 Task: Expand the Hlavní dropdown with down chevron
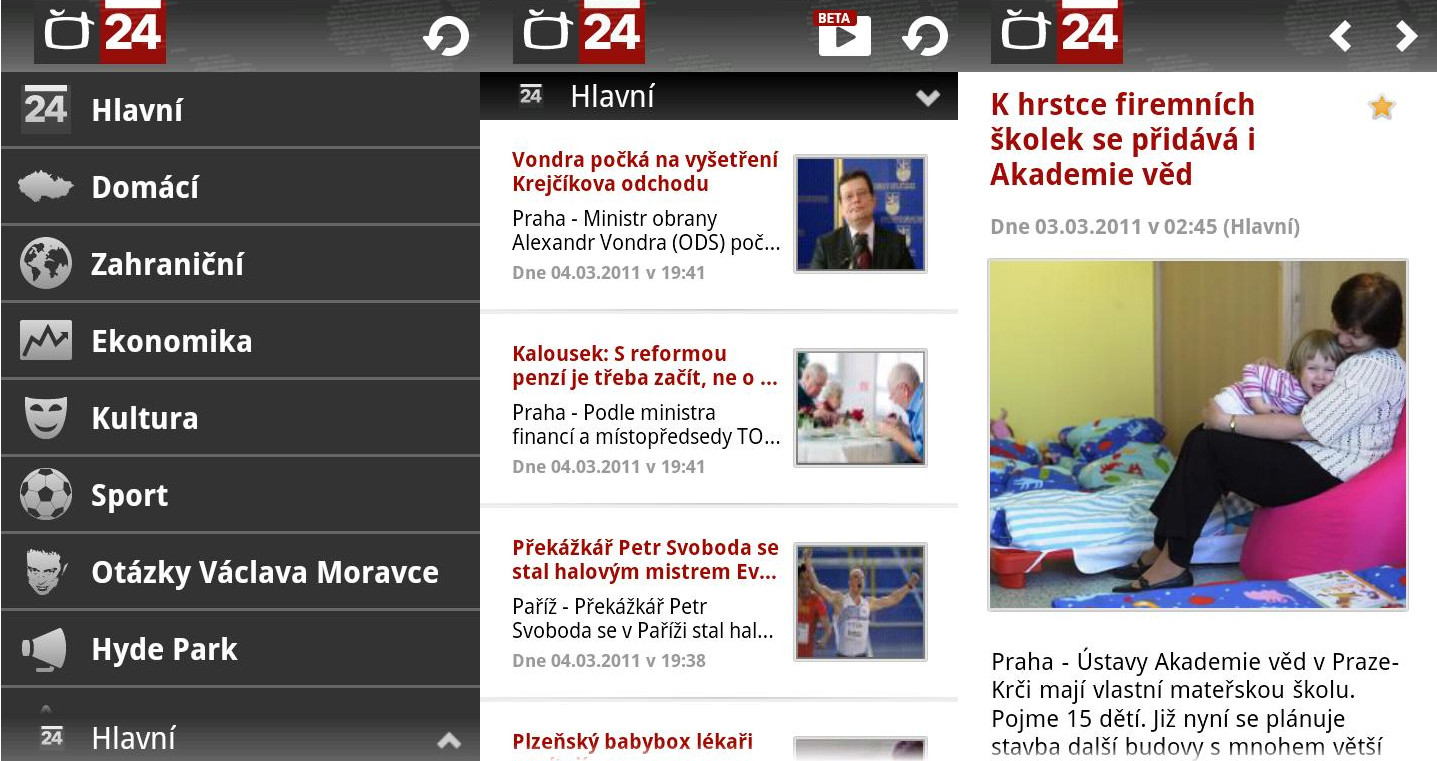pyautogui.click(x=928, y=97)
